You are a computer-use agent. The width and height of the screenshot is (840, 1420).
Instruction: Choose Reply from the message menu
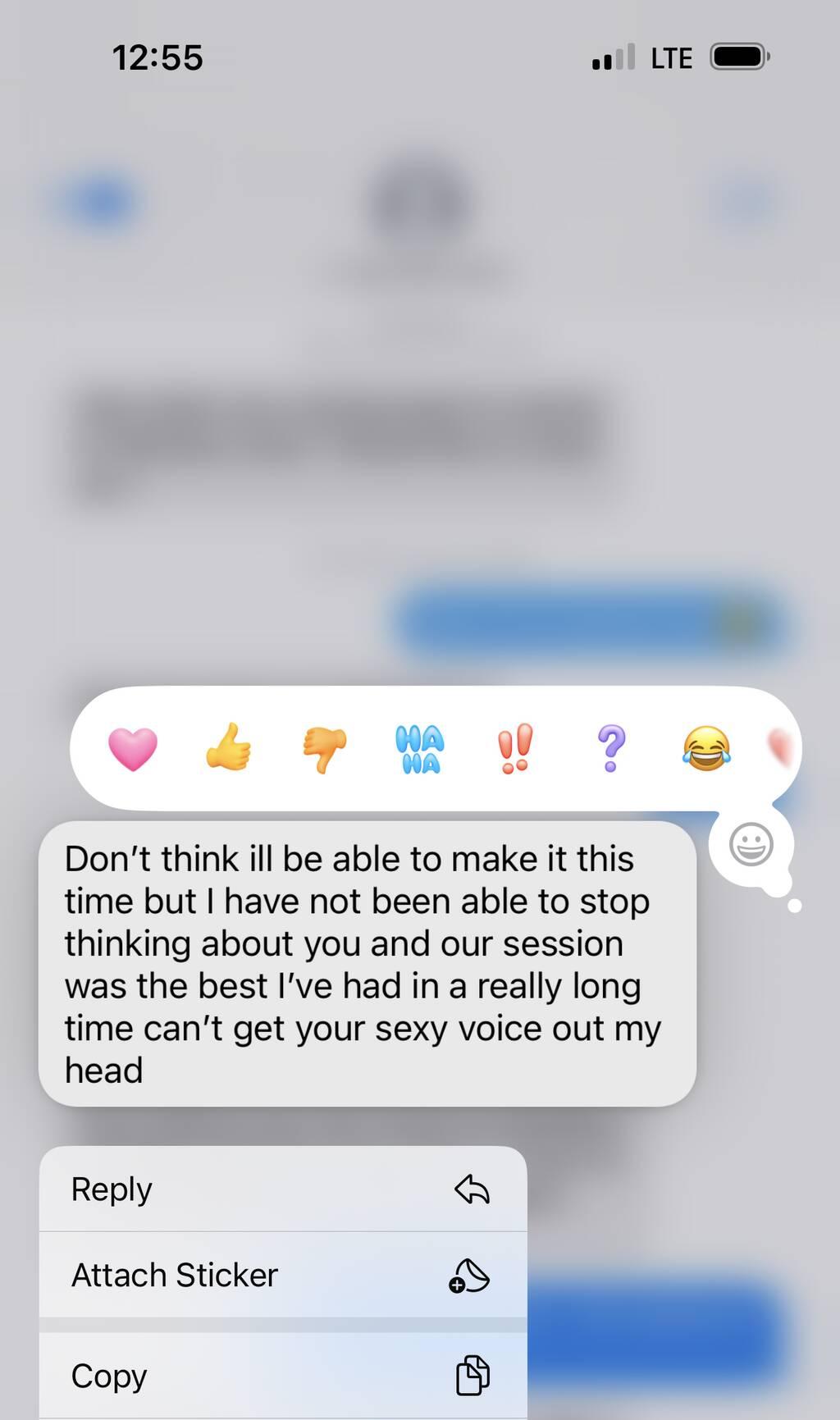(x=283, y=1189)
